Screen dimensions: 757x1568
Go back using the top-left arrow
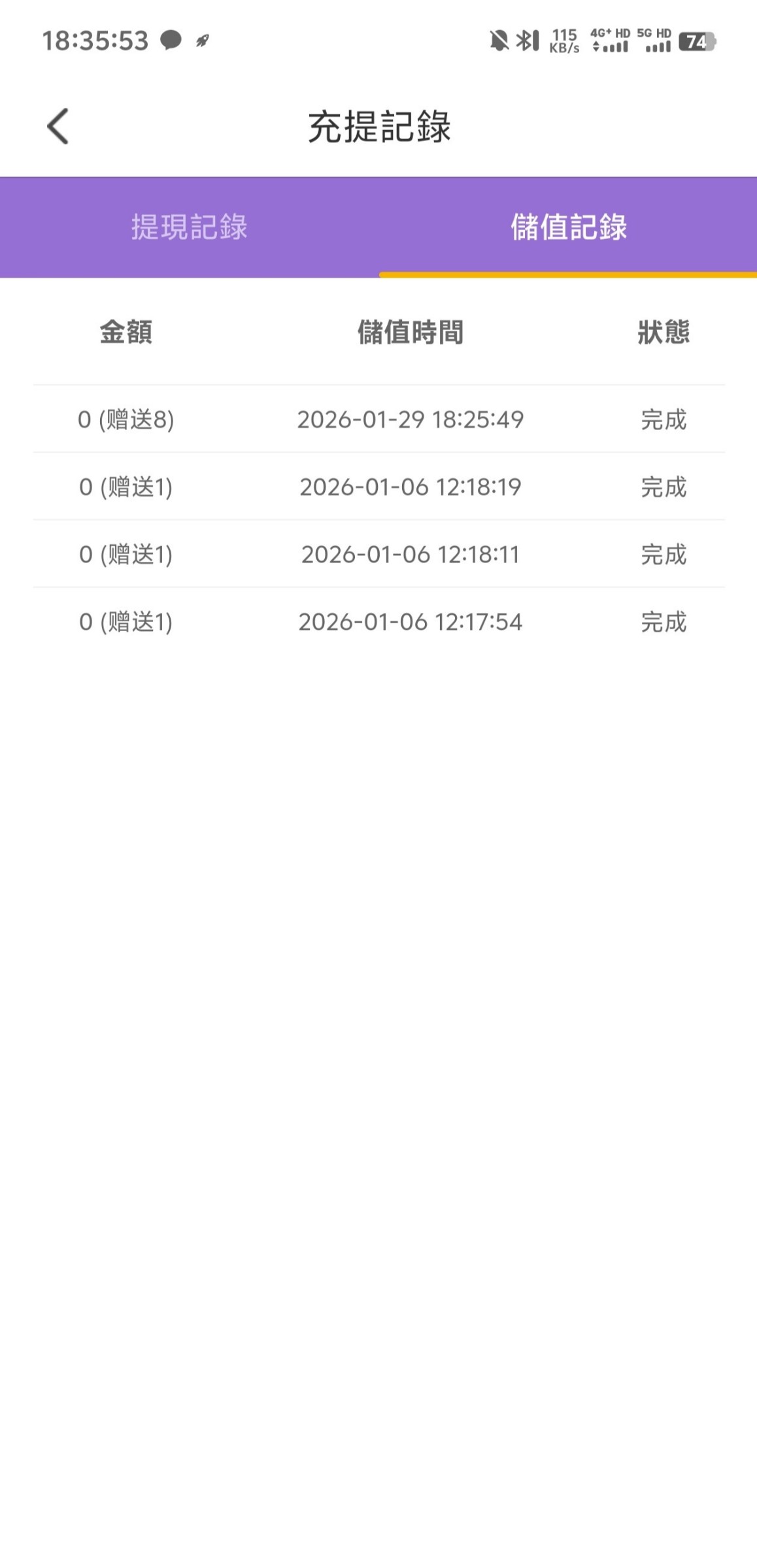point(58,126)
